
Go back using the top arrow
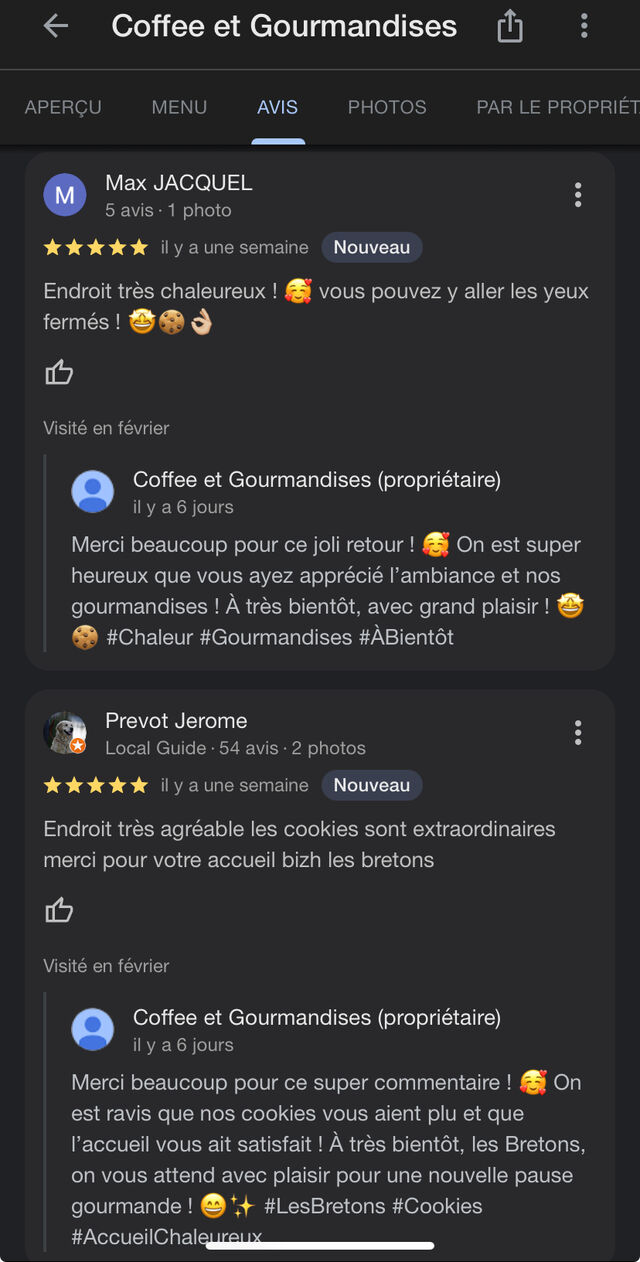coord(56,27)
